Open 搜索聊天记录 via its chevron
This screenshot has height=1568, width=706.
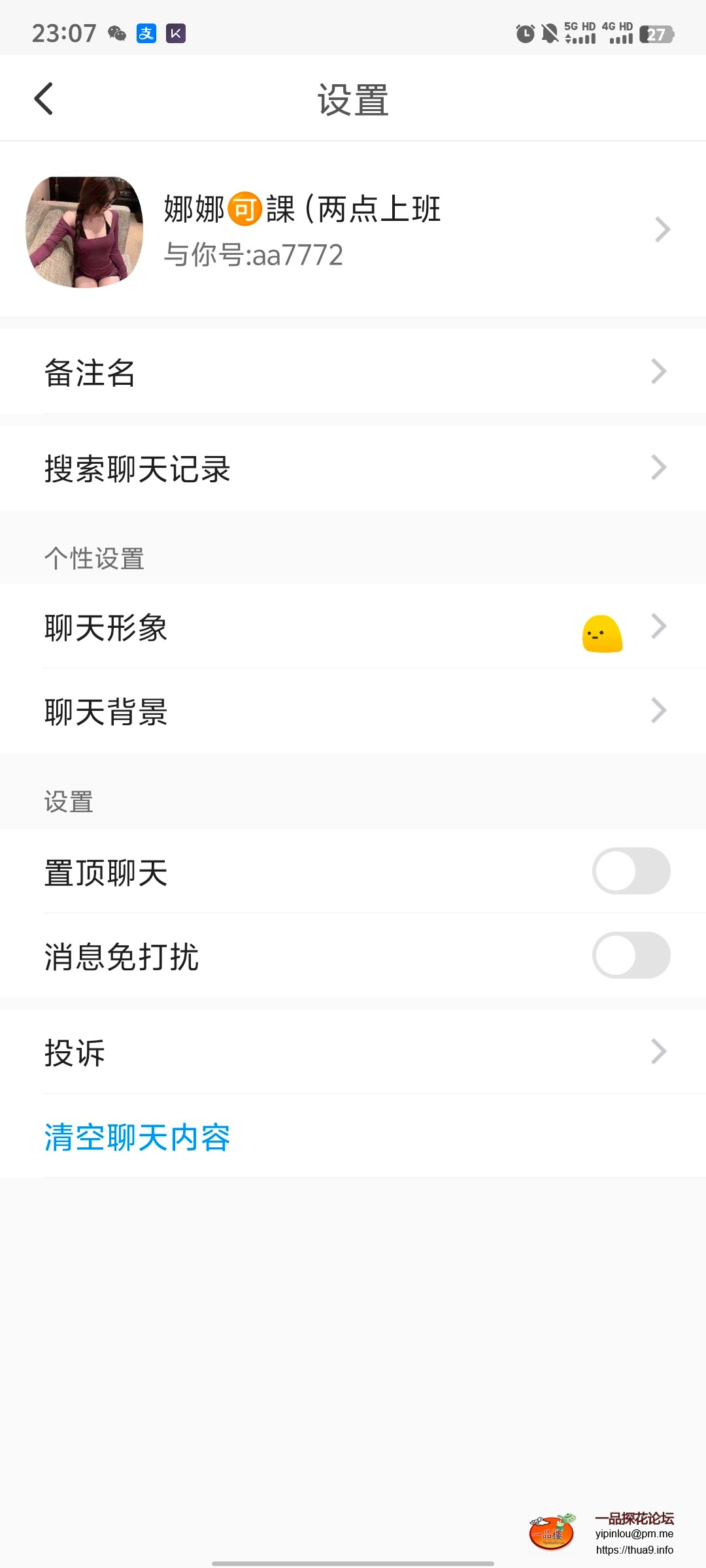click(659, 467)
